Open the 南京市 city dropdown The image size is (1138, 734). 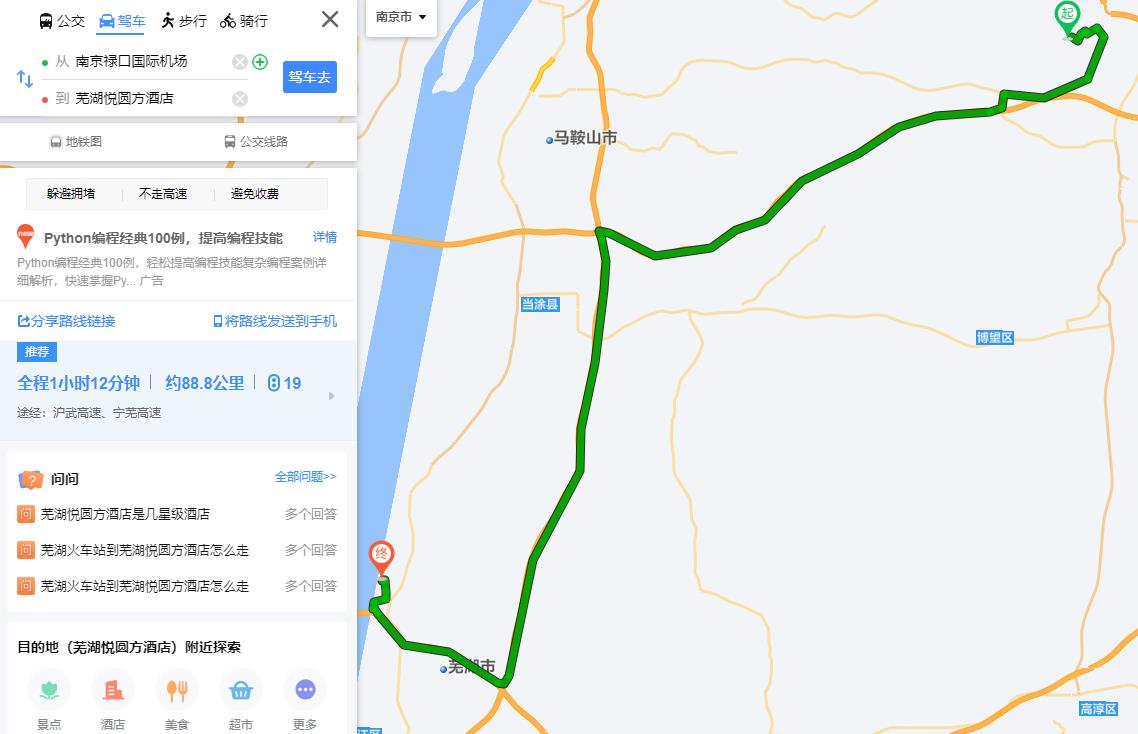[x=401, y=17]
